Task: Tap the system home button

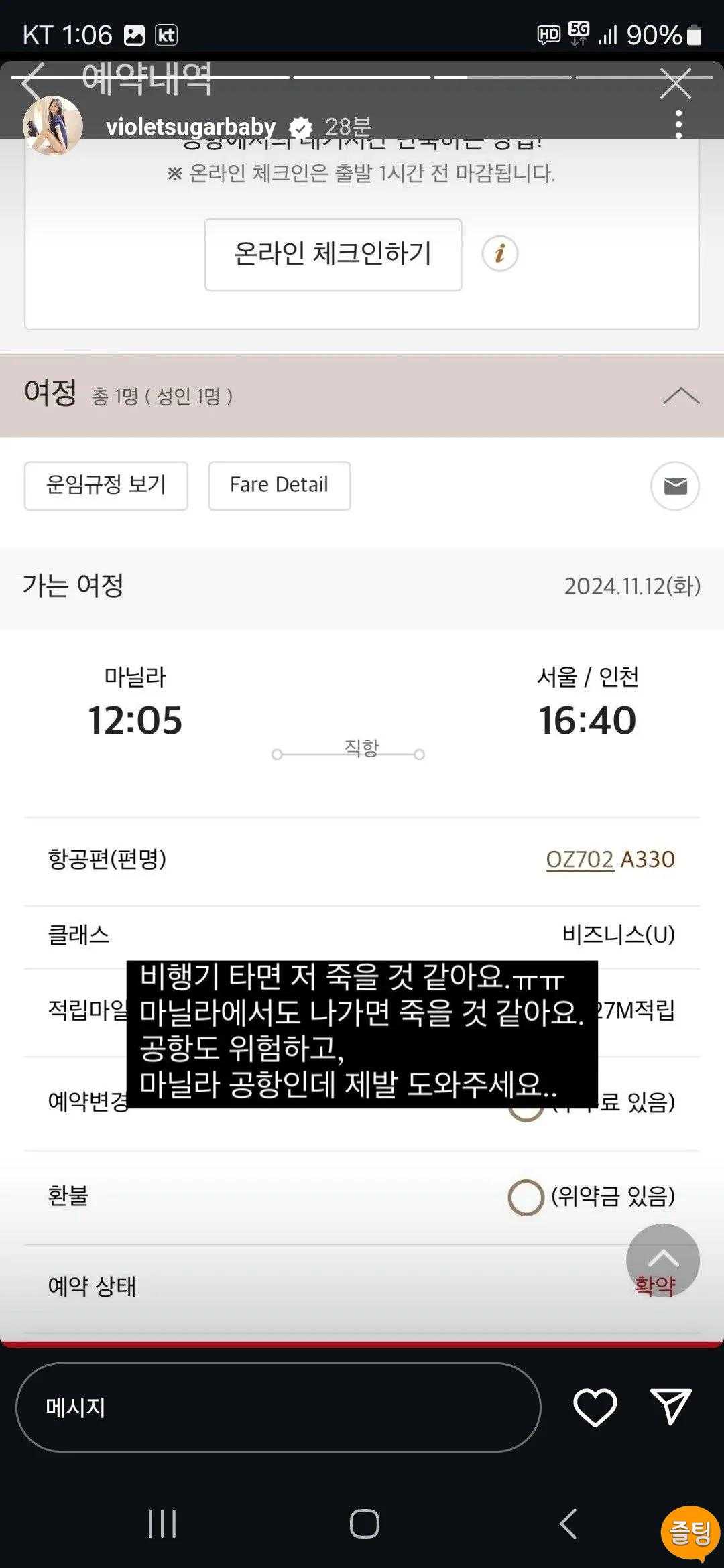Action: (x=364, y=1524)
